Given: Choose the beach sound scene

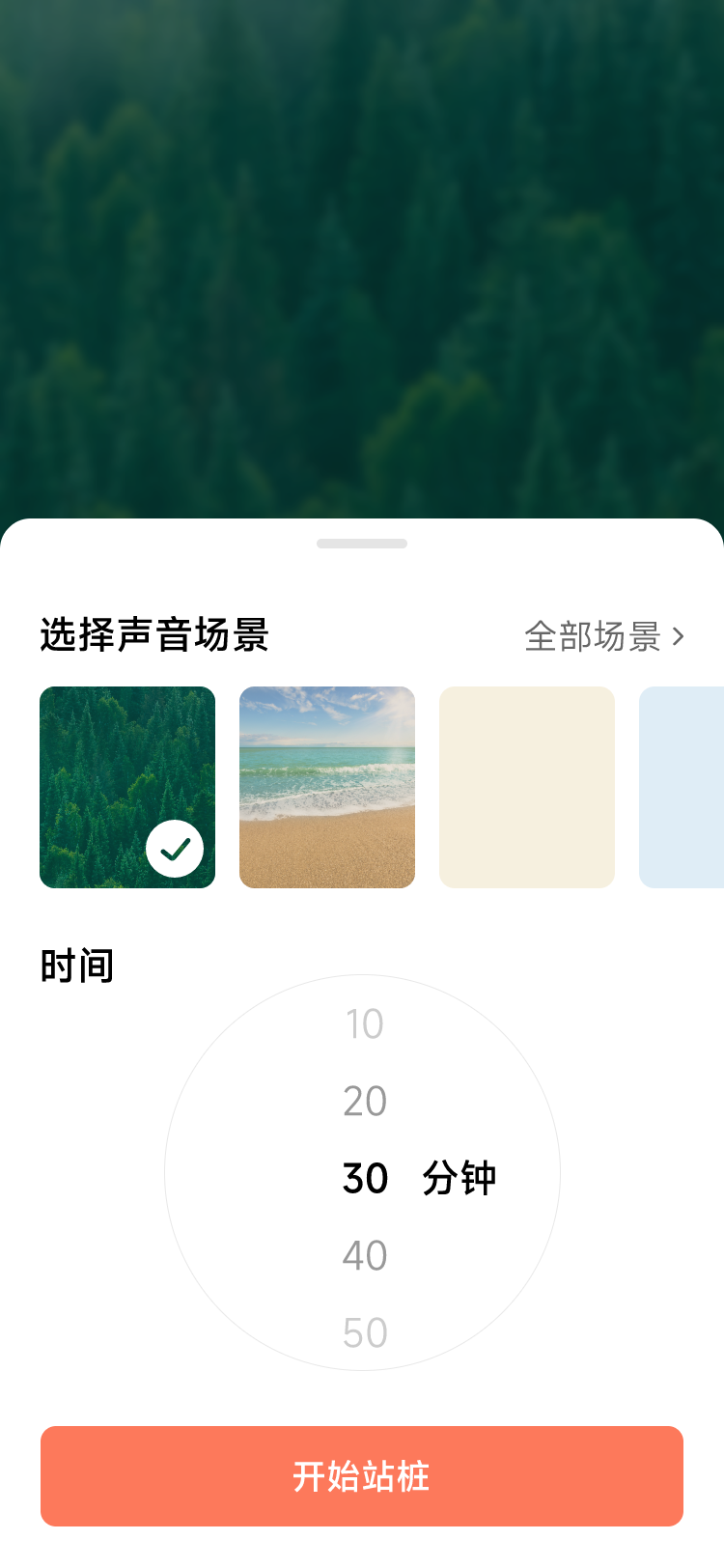Looking at the screenshot, I should pyautogui.click(x=327, y=787).
